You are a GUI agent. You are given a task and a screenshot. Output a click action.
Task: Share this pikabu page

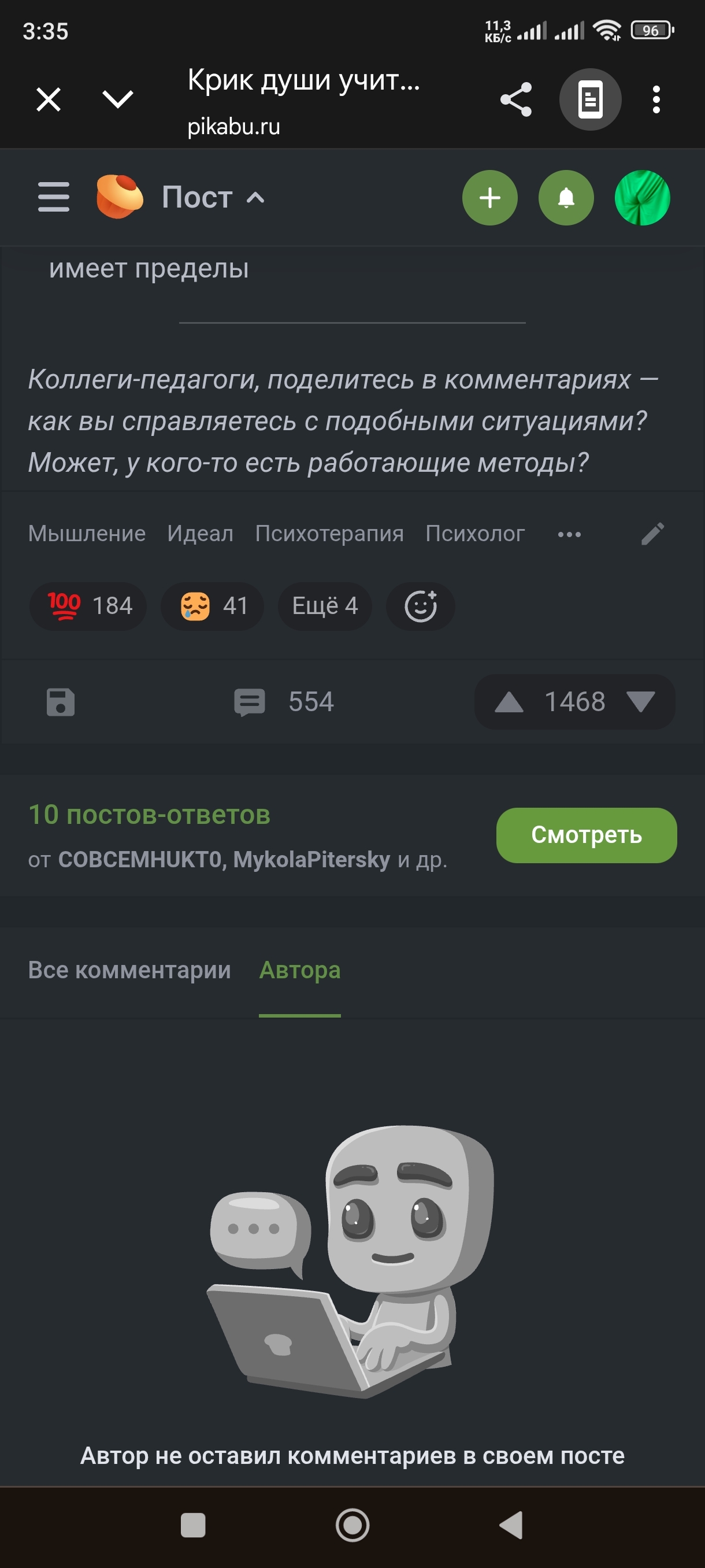tap(516, 99)
